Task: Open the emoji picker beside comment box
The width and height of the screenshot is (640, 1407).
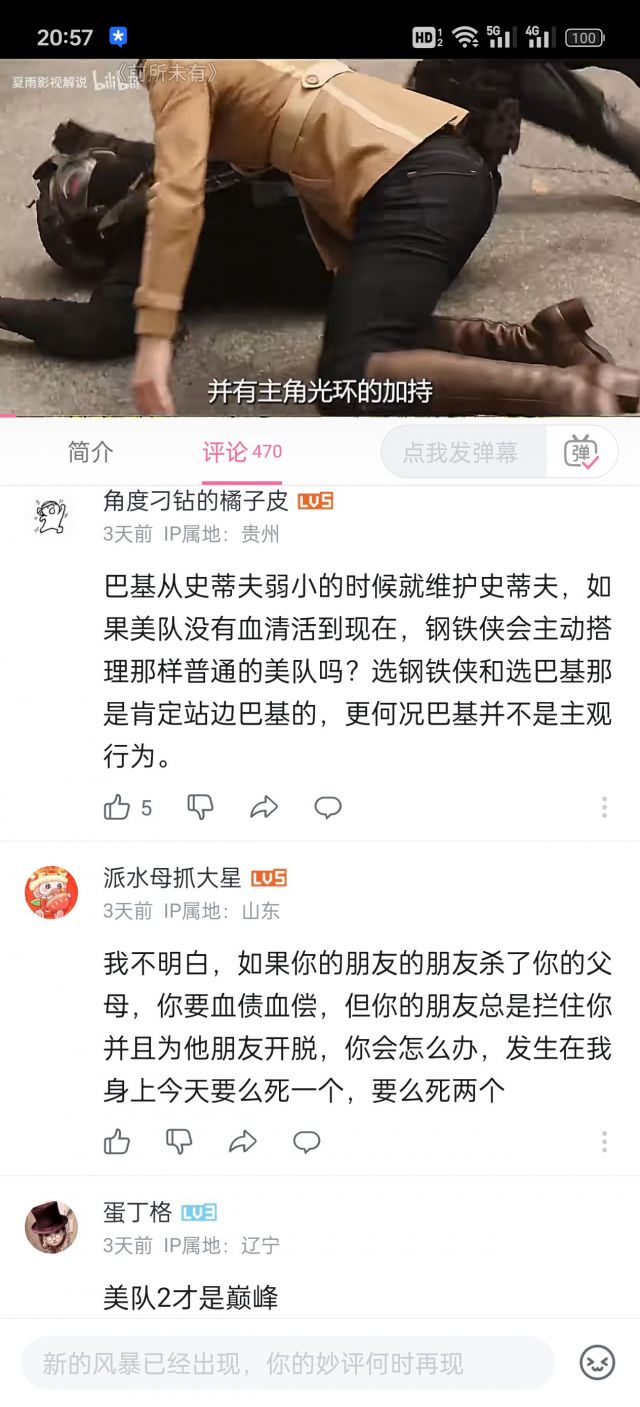Action: 597,1363
